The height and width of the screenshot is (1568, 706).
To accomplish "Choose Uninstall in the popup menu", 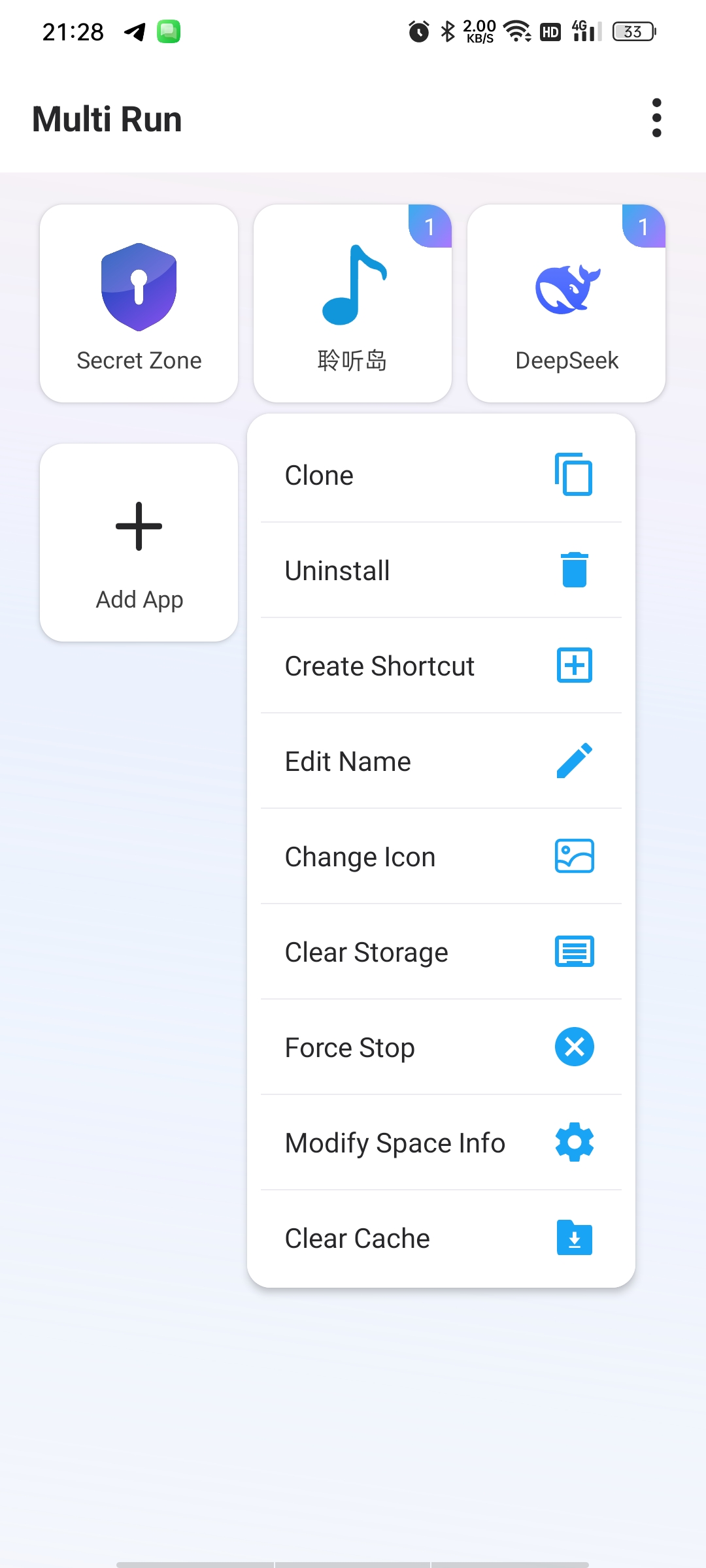I will point(441,570).
